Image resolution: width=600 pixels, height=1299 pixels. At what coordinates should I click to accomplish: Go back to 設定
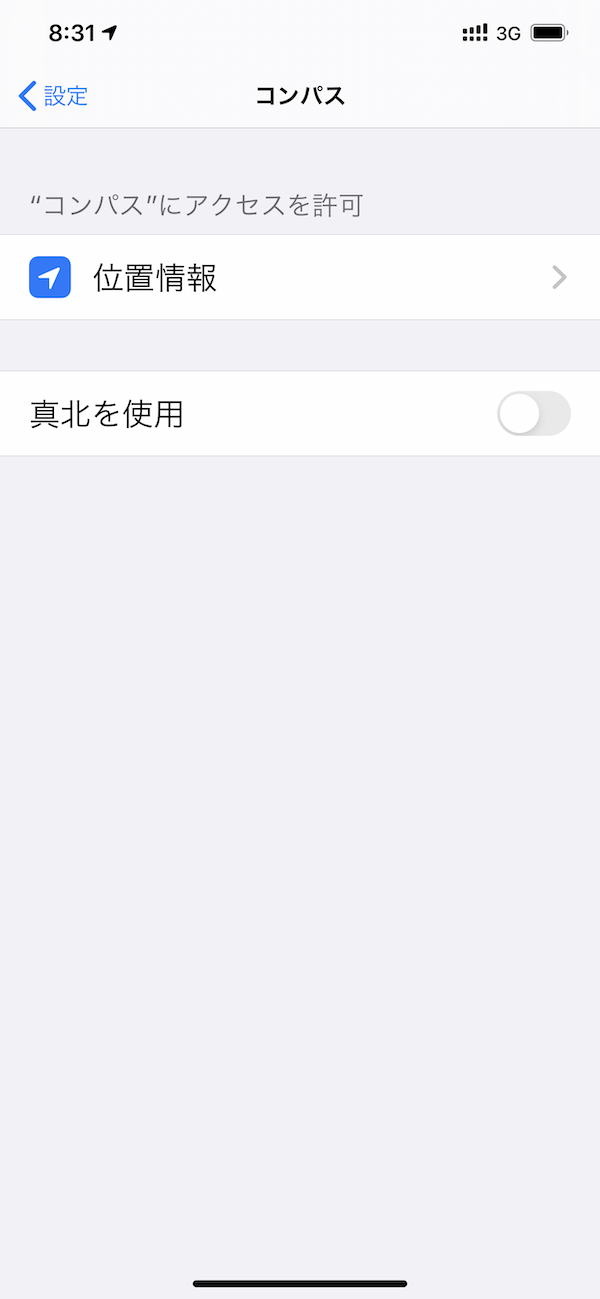click(54, 96)
